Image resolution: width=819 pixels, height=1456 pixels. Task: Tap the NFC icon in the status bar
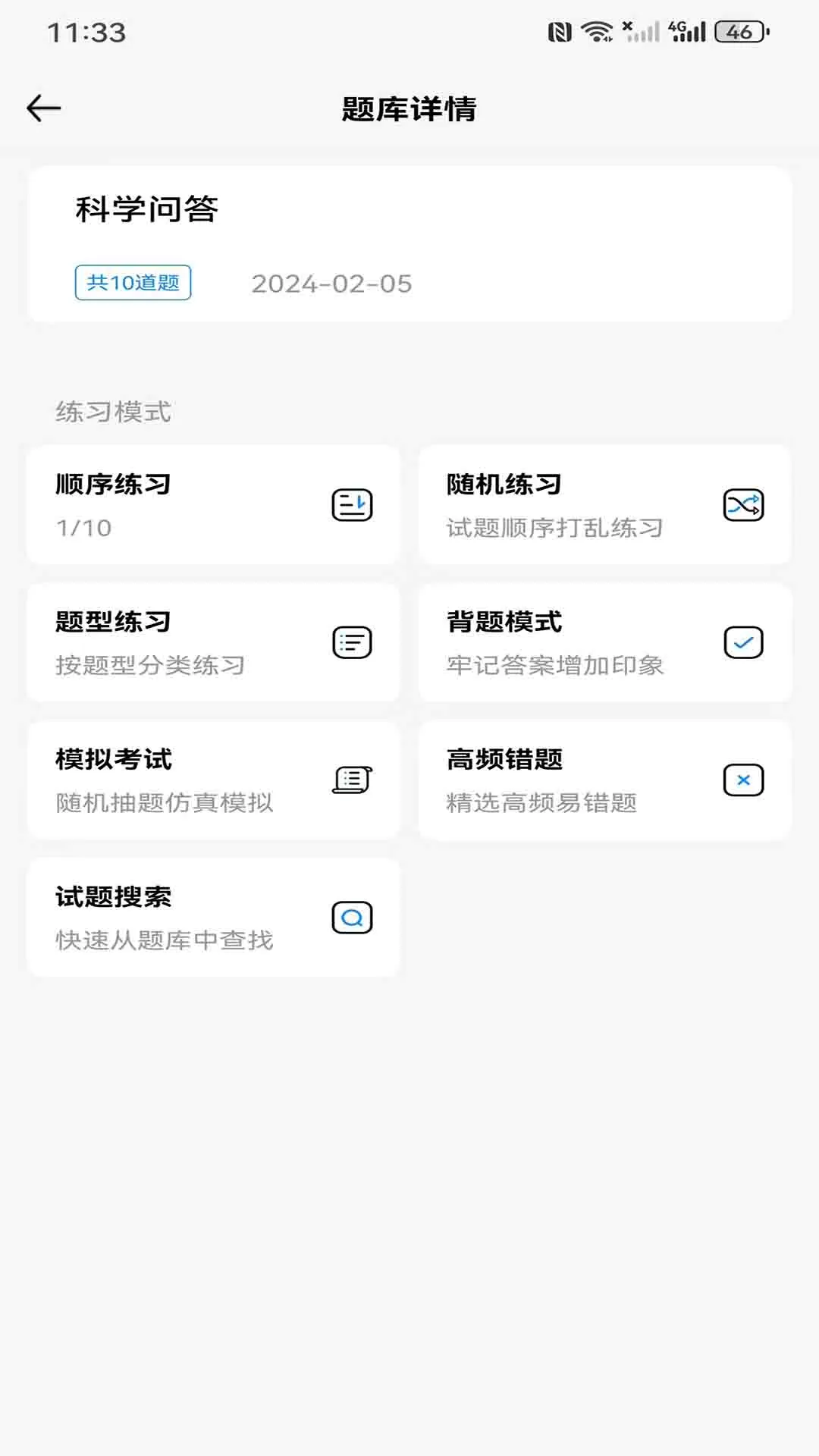click(559, 31)
